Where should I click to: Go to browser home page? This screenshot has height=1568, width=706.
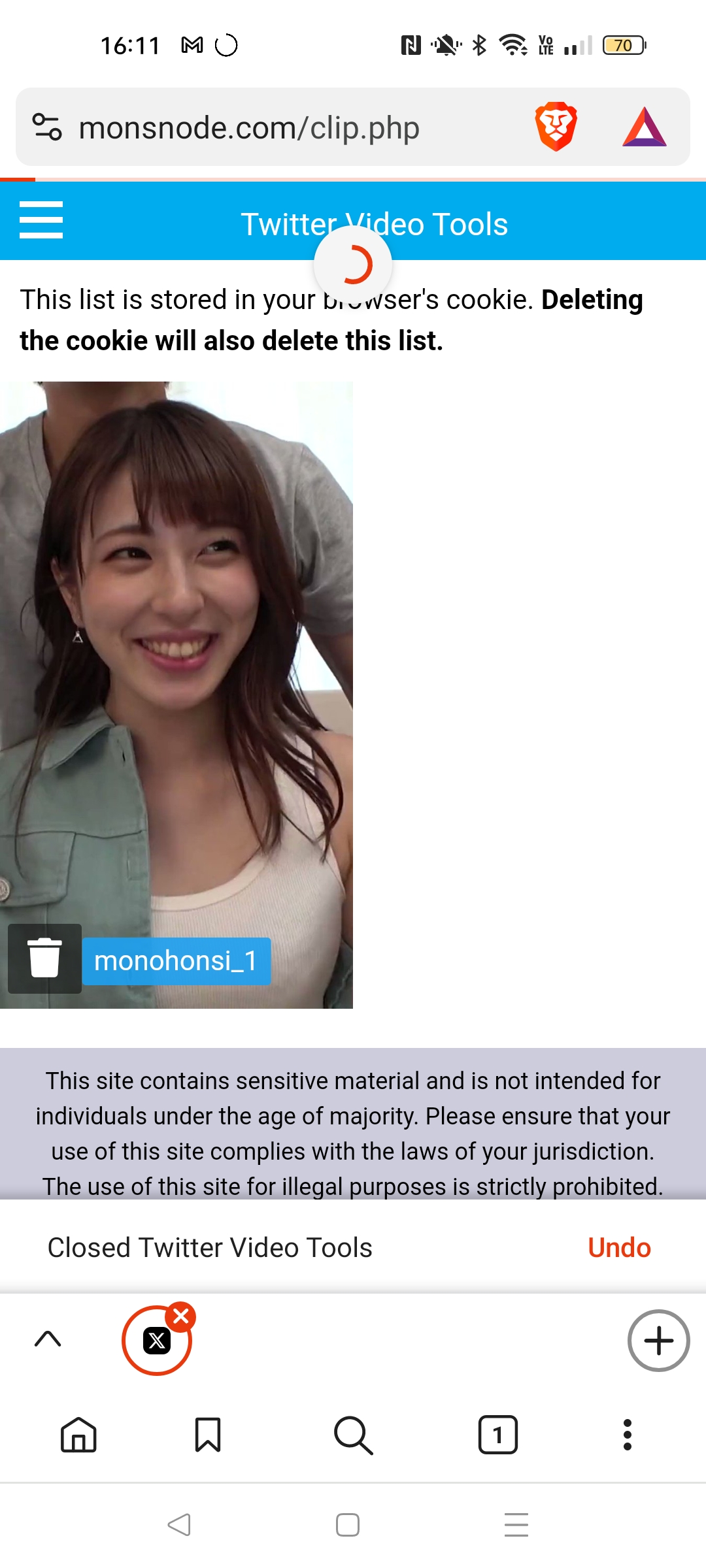[78, 1435]
